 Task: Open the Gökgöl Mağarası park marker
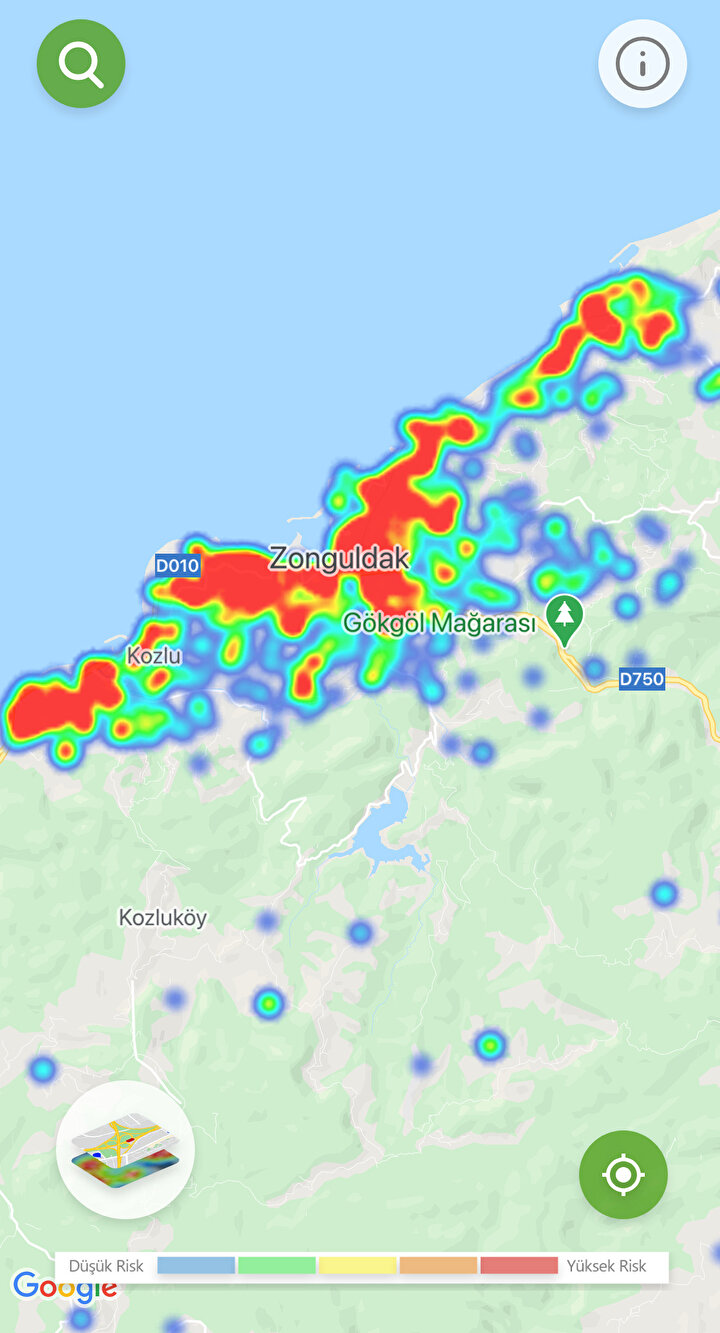click(x=565, y=617)
